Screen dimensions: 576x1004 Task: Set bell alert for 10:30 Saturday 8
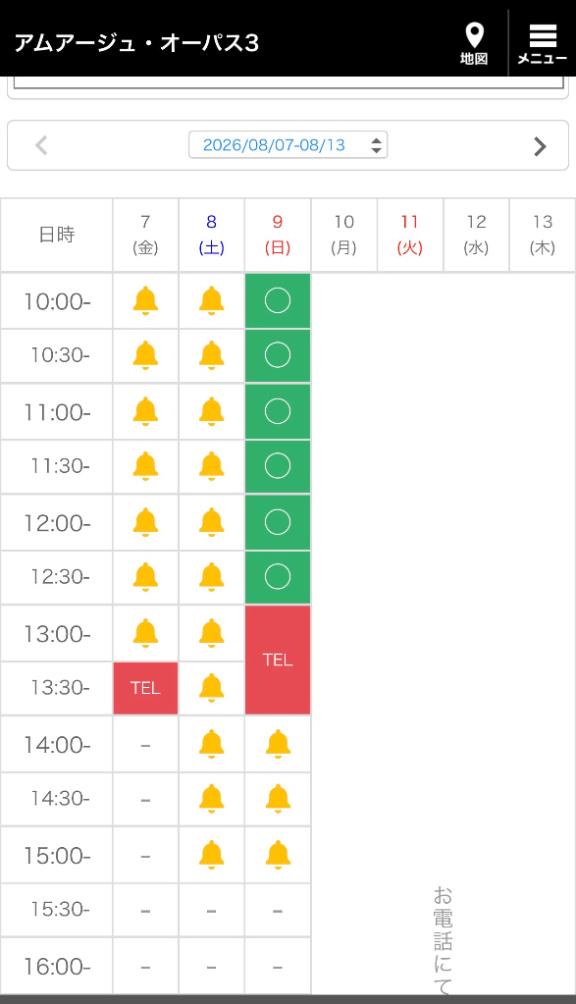tap(211, 355)
